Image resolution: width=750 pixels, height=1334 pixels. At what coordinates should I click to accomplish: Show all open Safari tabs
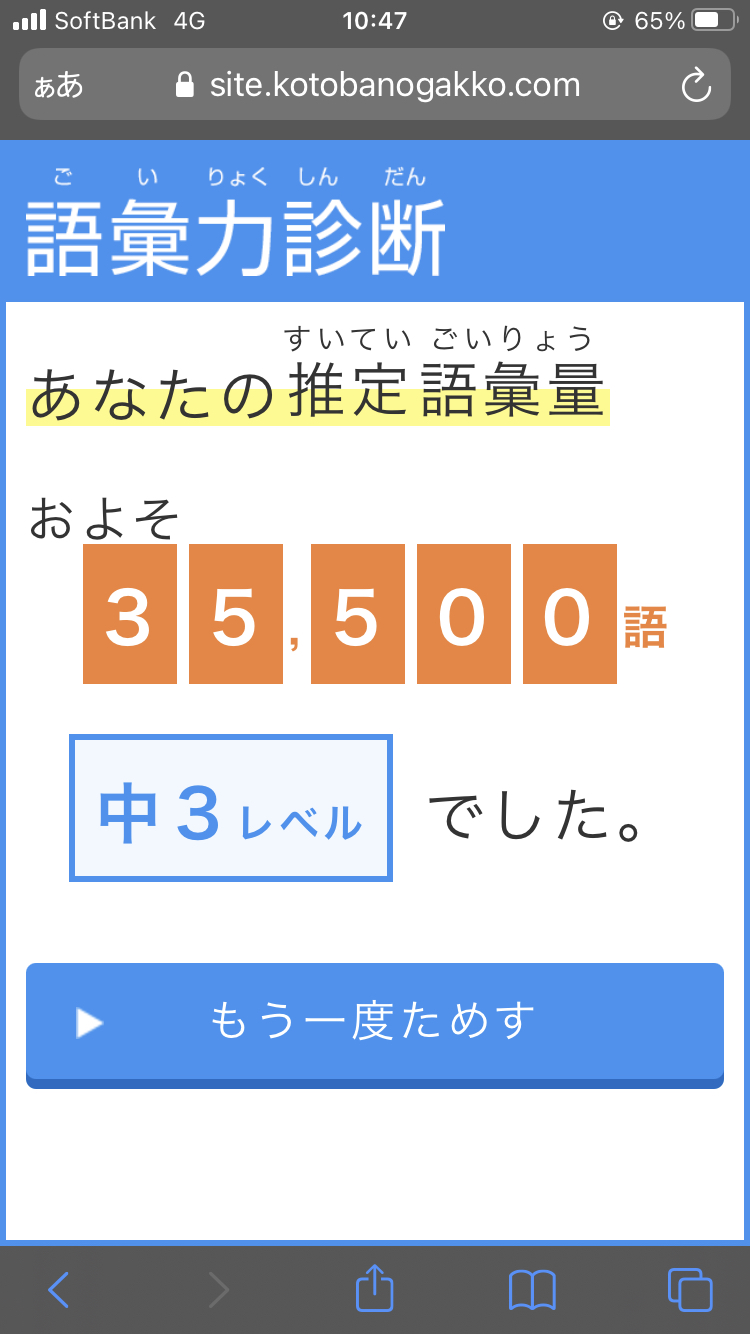pos(690,1290)
